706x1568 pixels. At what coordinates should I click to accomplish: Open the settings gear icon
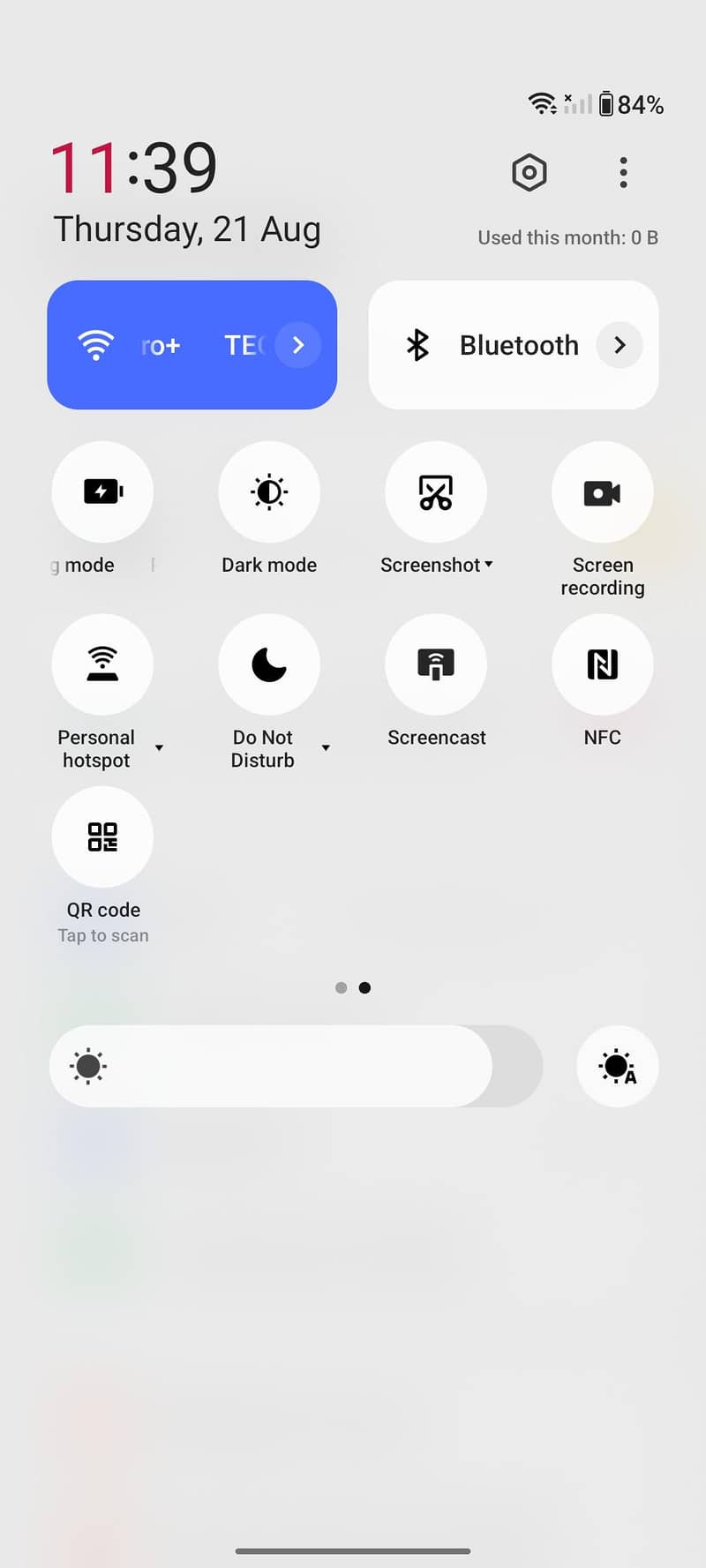pyautogui.click(x=529, y=173)
